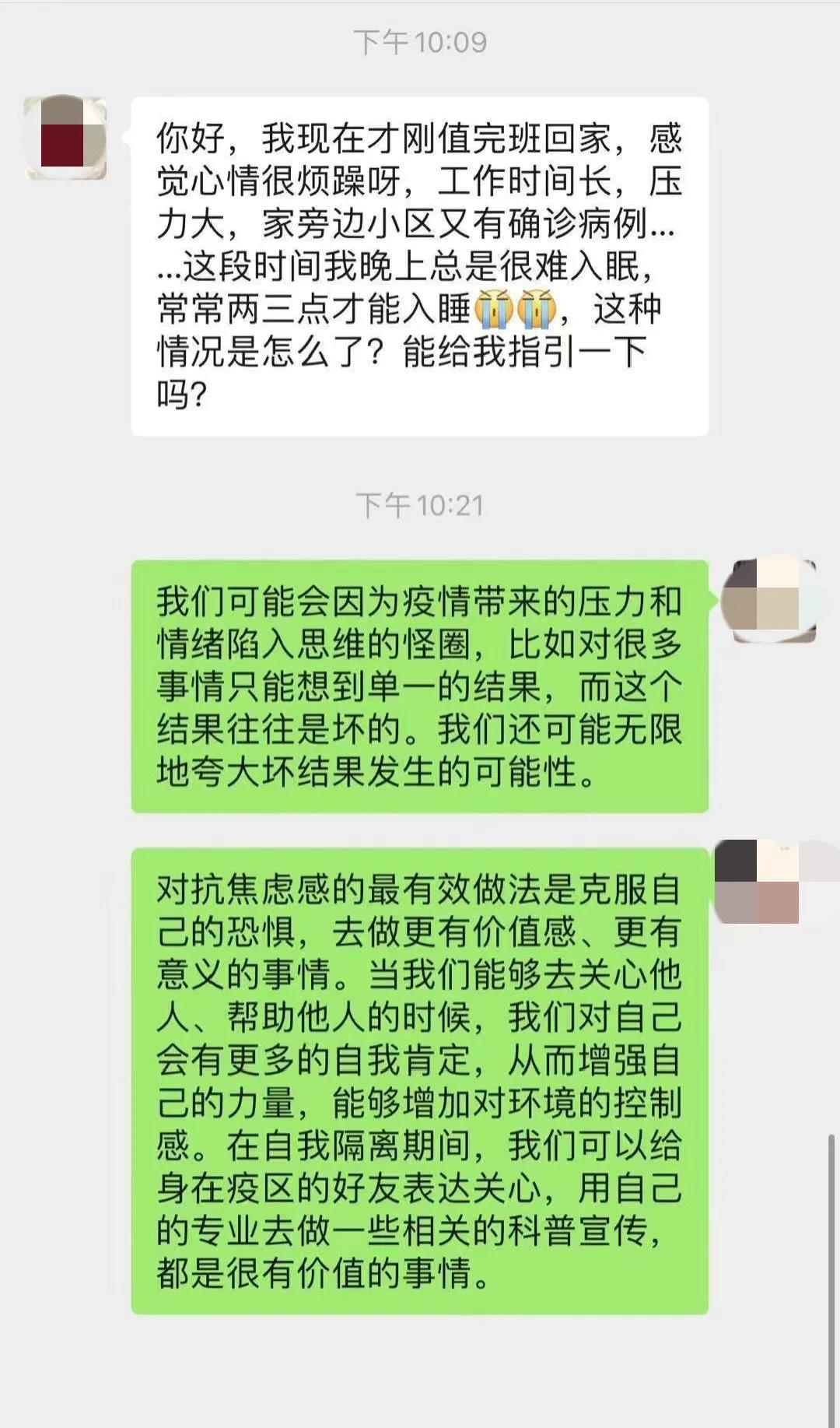This screenshot has height=1428, width=840.
Task: Open the profile of the white-bubble message sender
Action: point(65,138)
